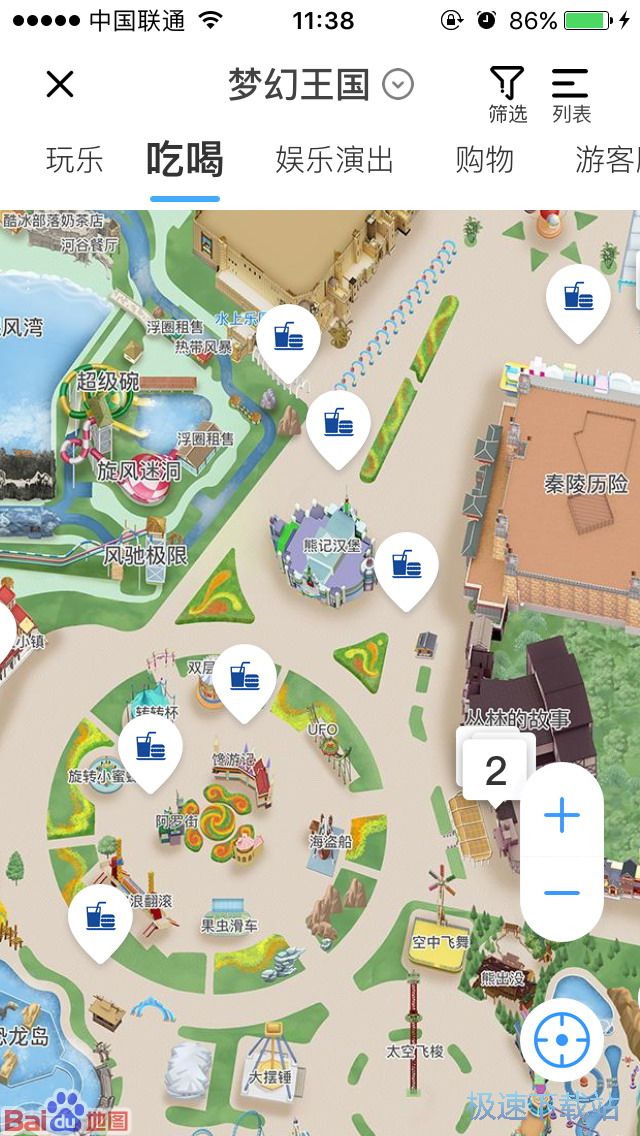Zoom out of the map
The width and height of the screenshot is (640, 1136).
[562, 893]
